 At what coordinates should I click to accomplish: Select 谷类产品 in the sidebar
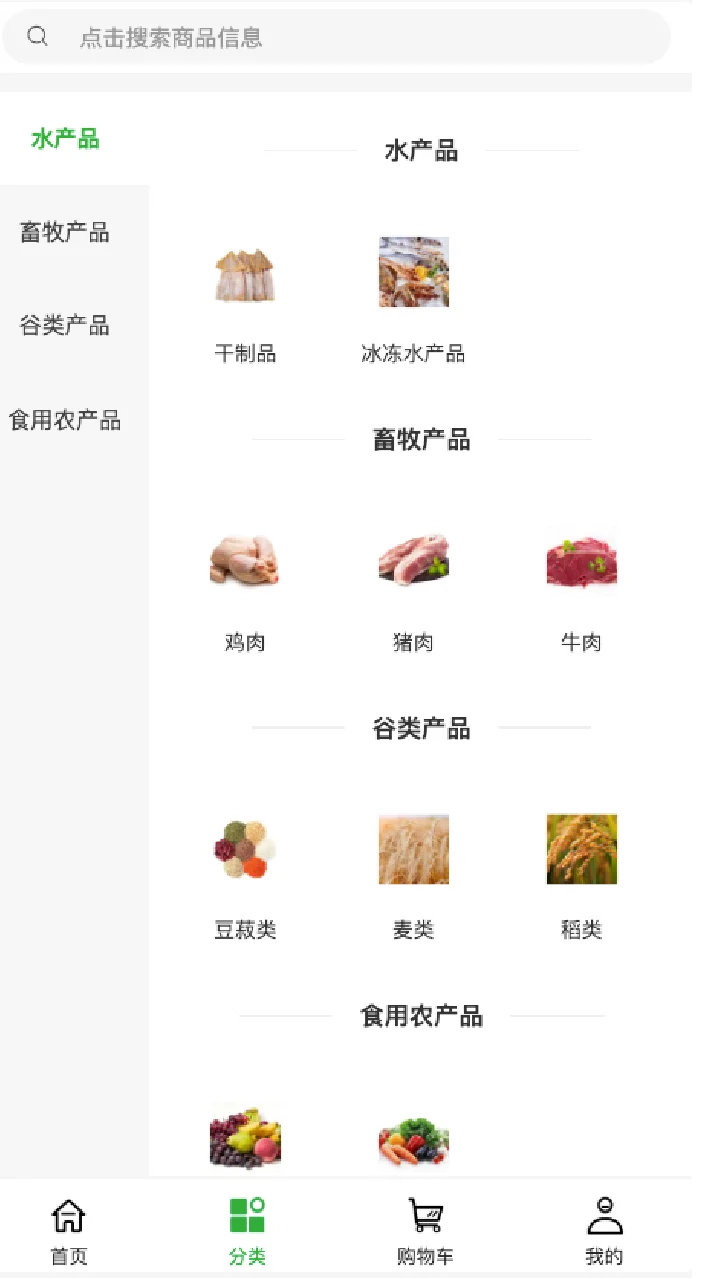[x=65, y=325]
